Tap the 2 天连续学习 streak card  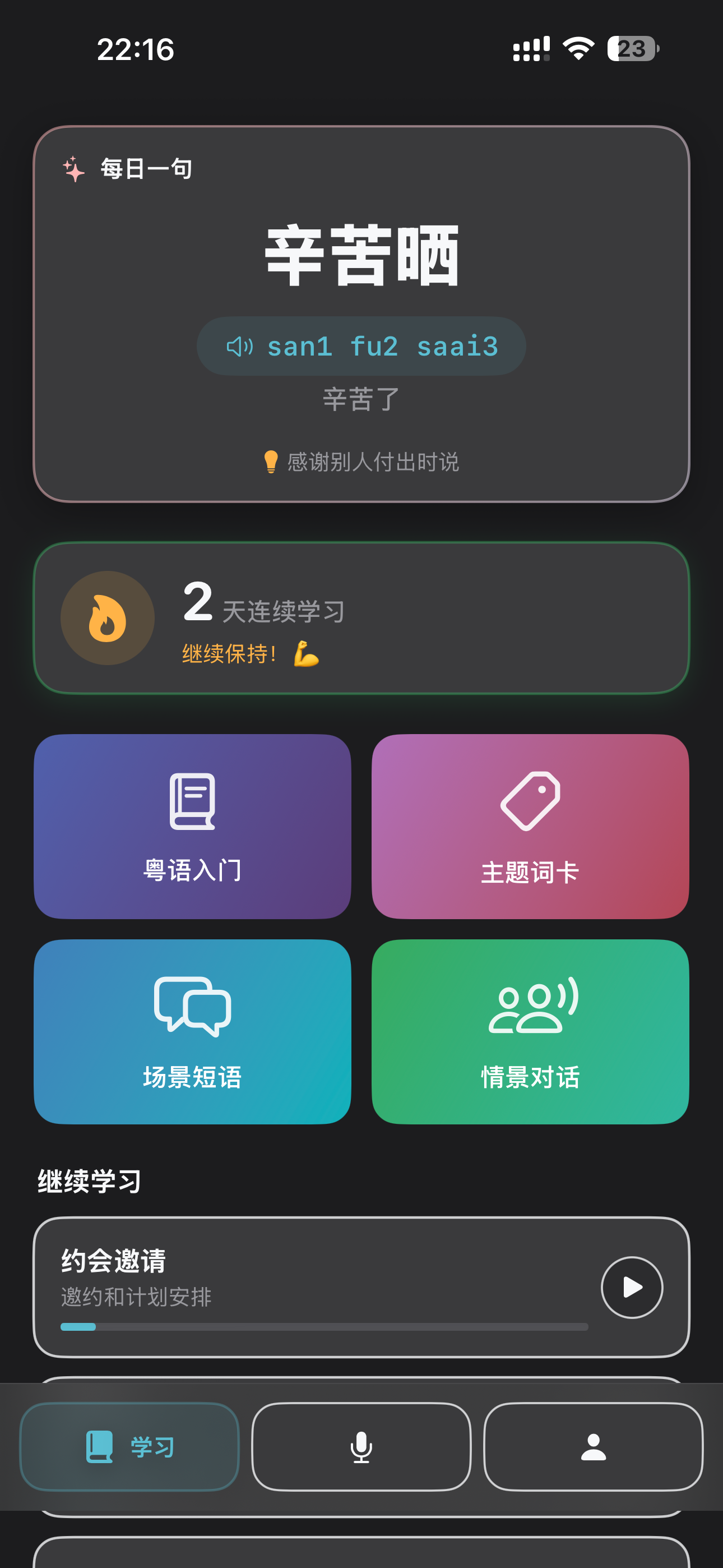361,618
